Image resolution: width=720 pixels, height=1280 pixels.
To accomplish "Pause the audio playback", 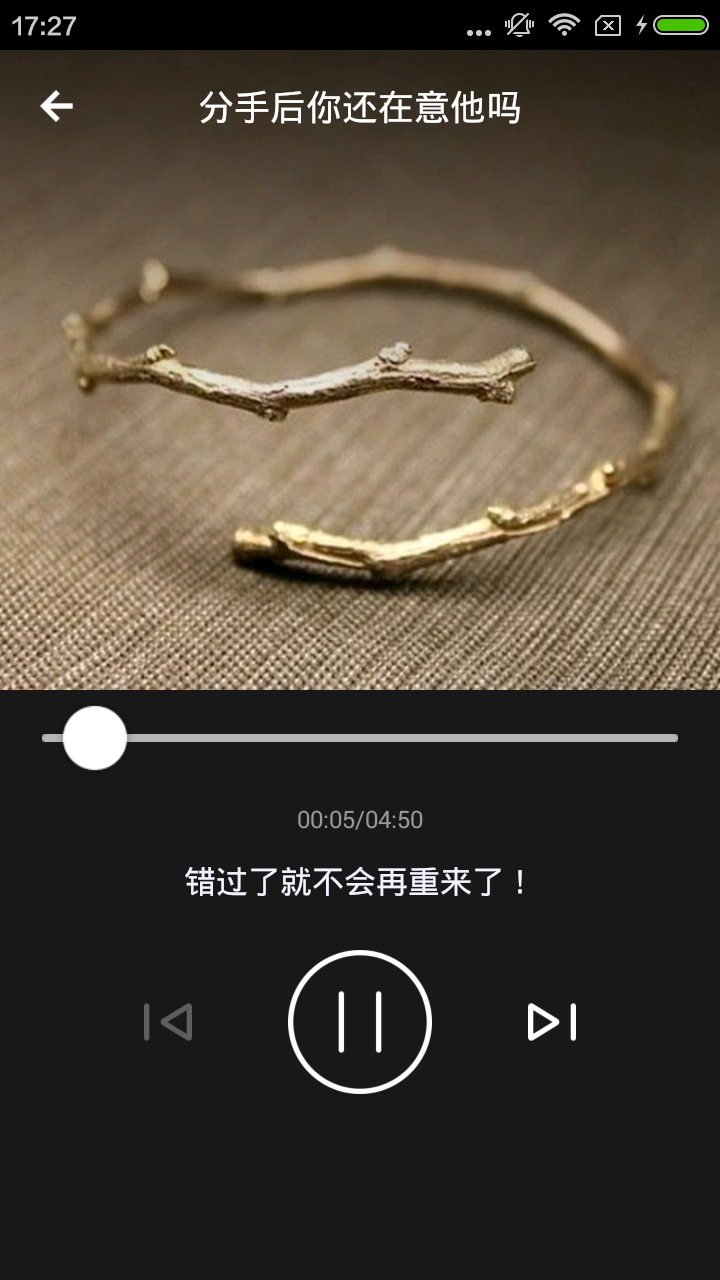I will point(360,1022).
